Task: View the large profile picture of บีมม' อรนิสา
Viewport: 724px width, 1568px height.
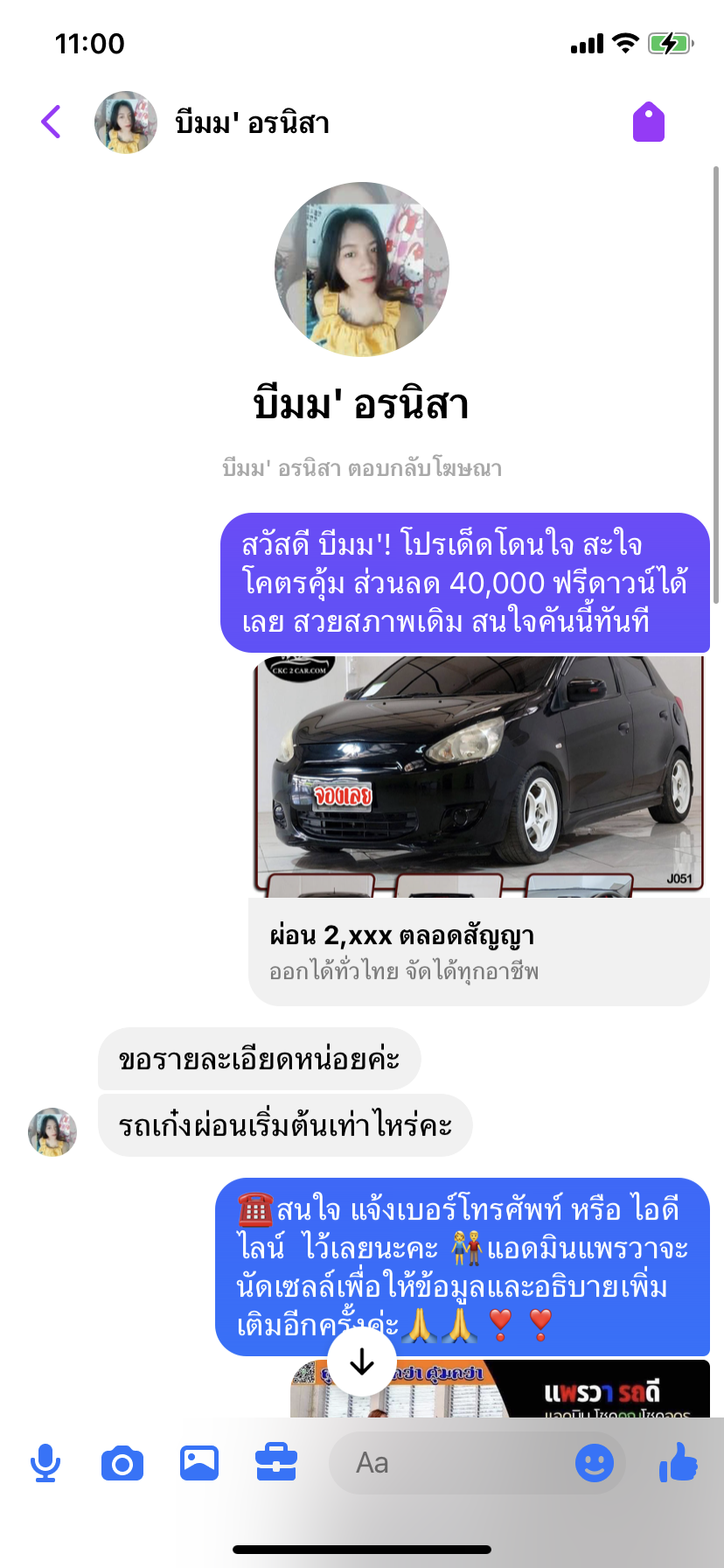Action: point(362,269)
